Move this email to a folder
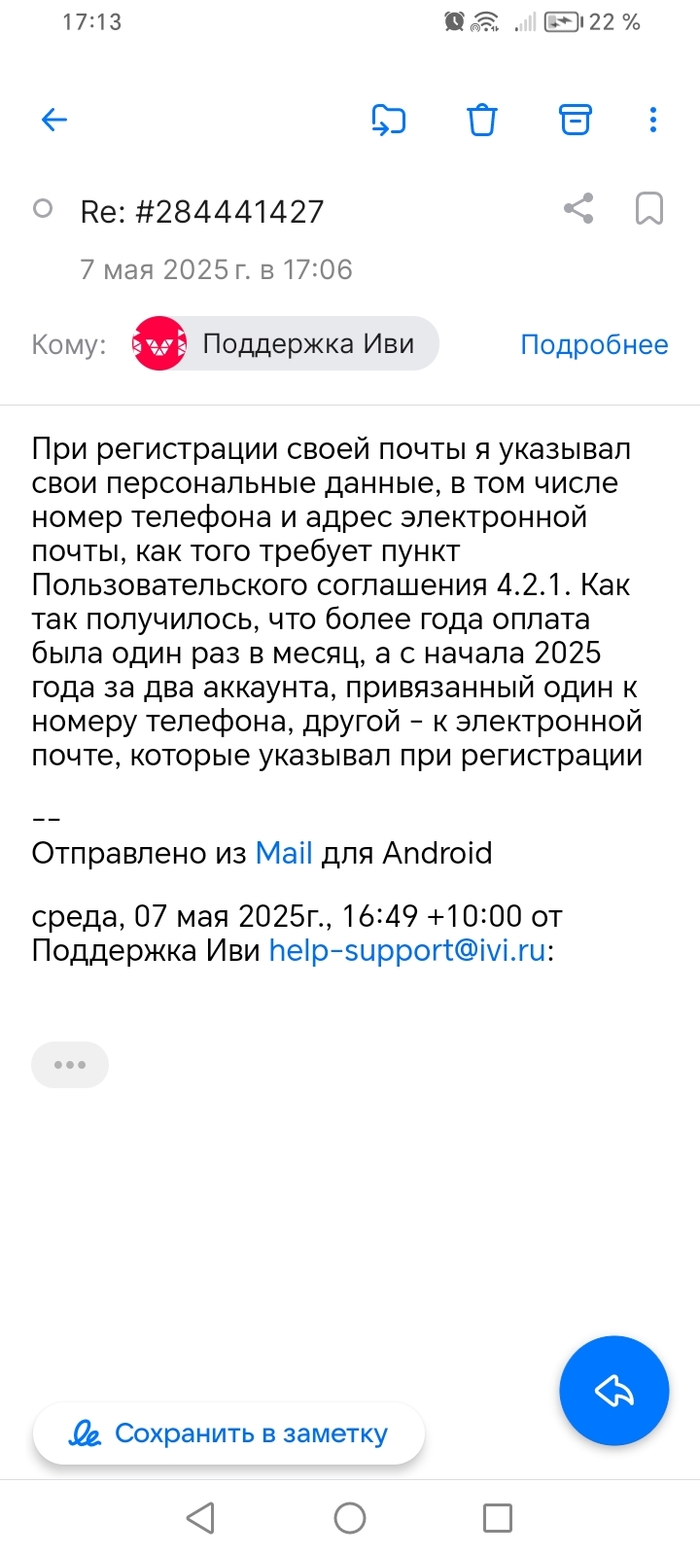Image resolution: width=700 pixels, height=1556 pixels. [x=388, y=120]
